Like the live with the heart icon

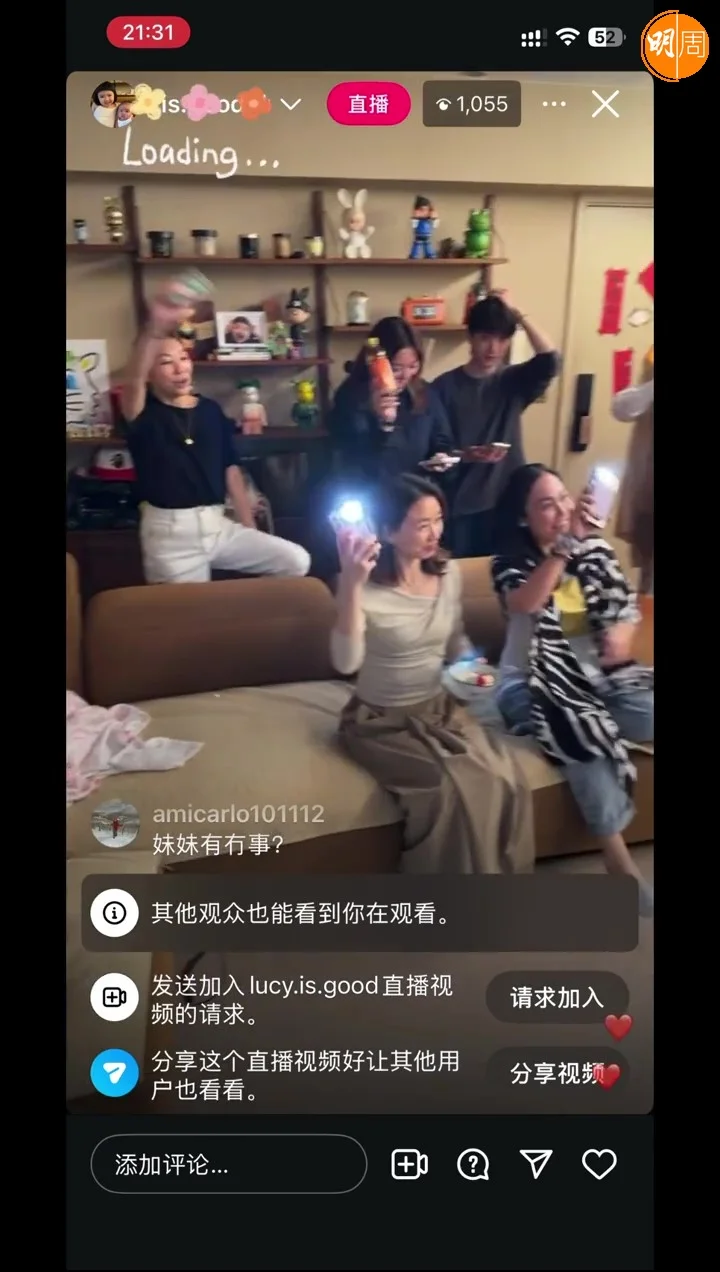click(x=599, y=1164)
